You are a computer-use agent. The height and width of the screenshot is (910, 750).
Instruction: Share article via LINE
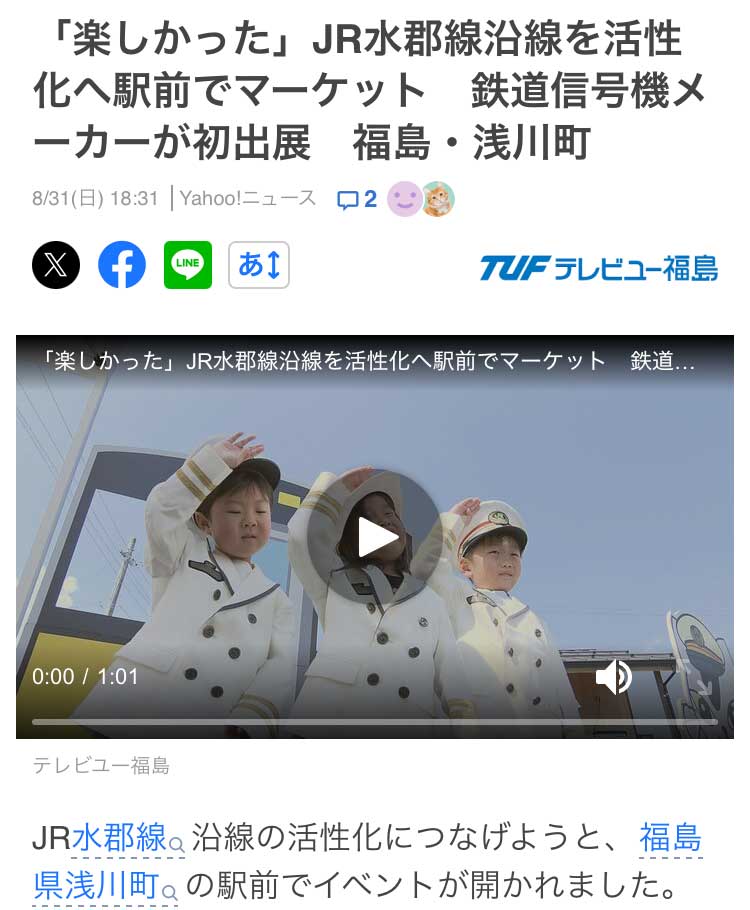[188, 265]
